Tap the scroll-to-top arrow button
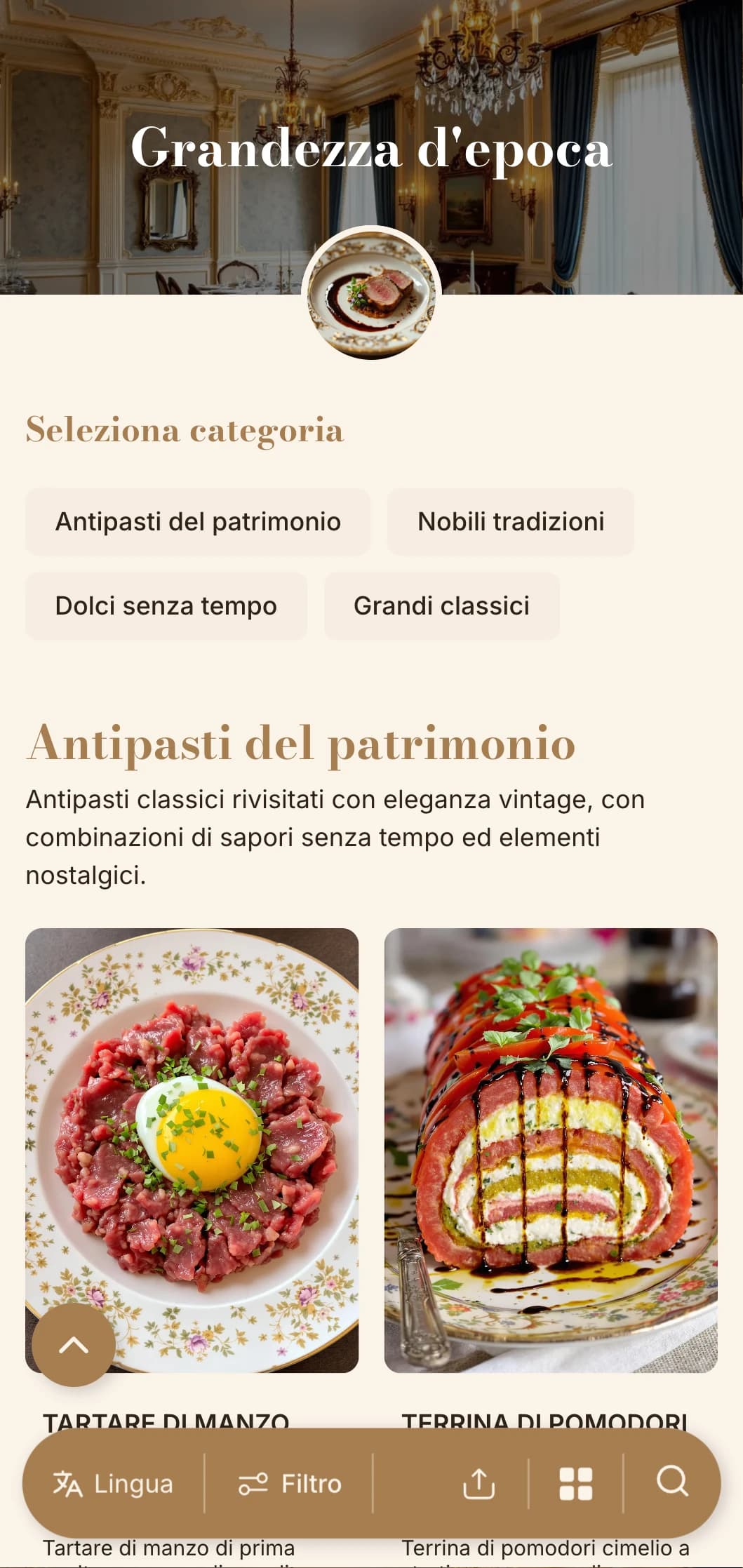The height and width of the screenshot is (1568, 743). [x=74, y=1345]
